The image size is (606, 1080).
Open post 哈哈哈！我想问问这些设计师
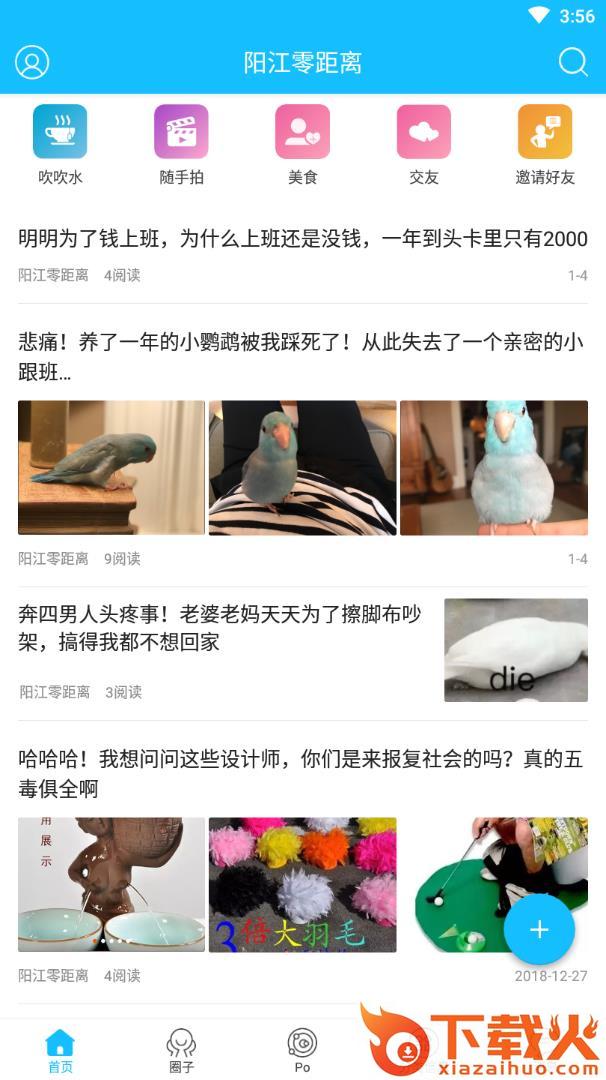[x=302, y=773]
